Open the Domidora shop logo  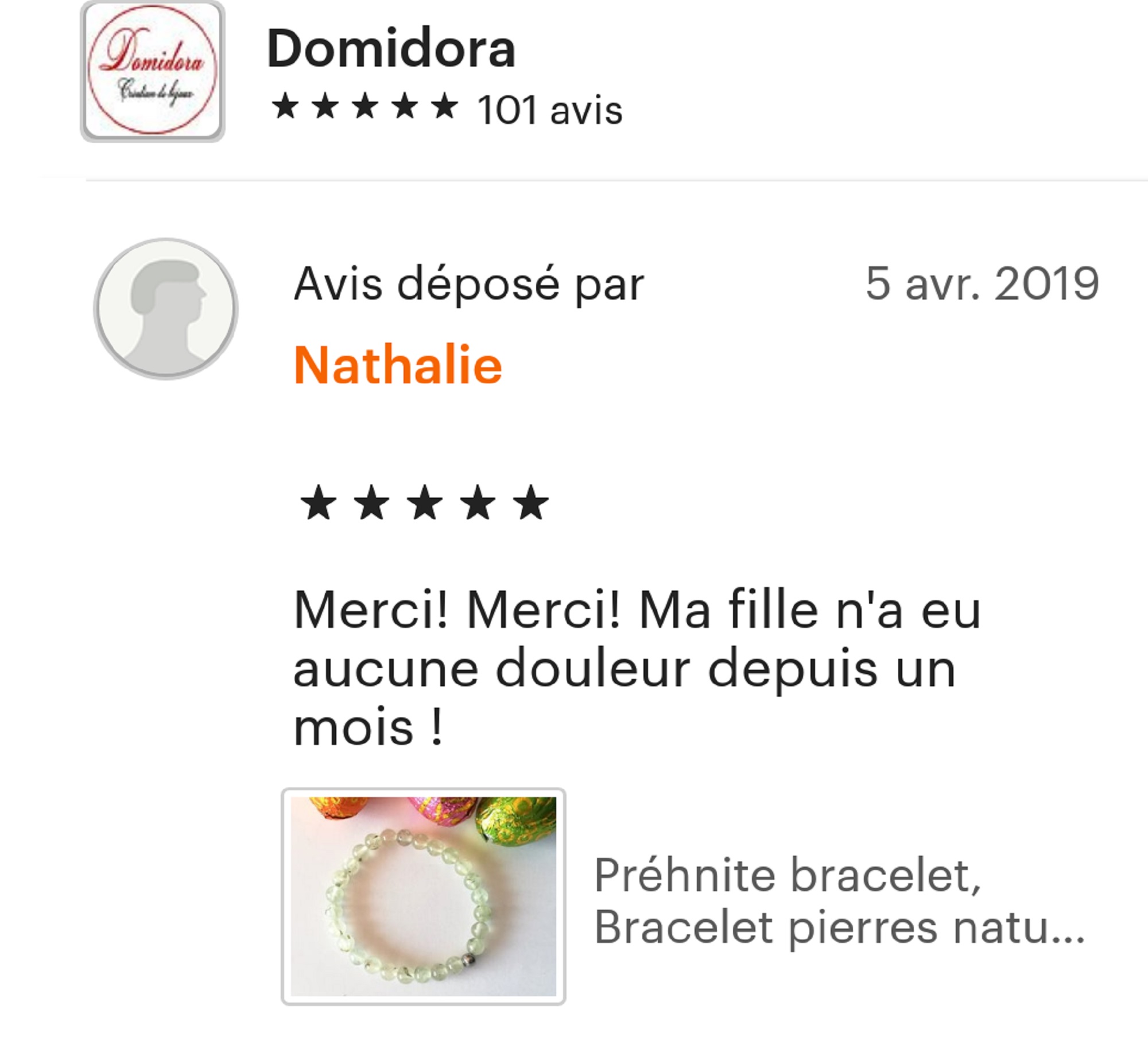coord(152,71)
